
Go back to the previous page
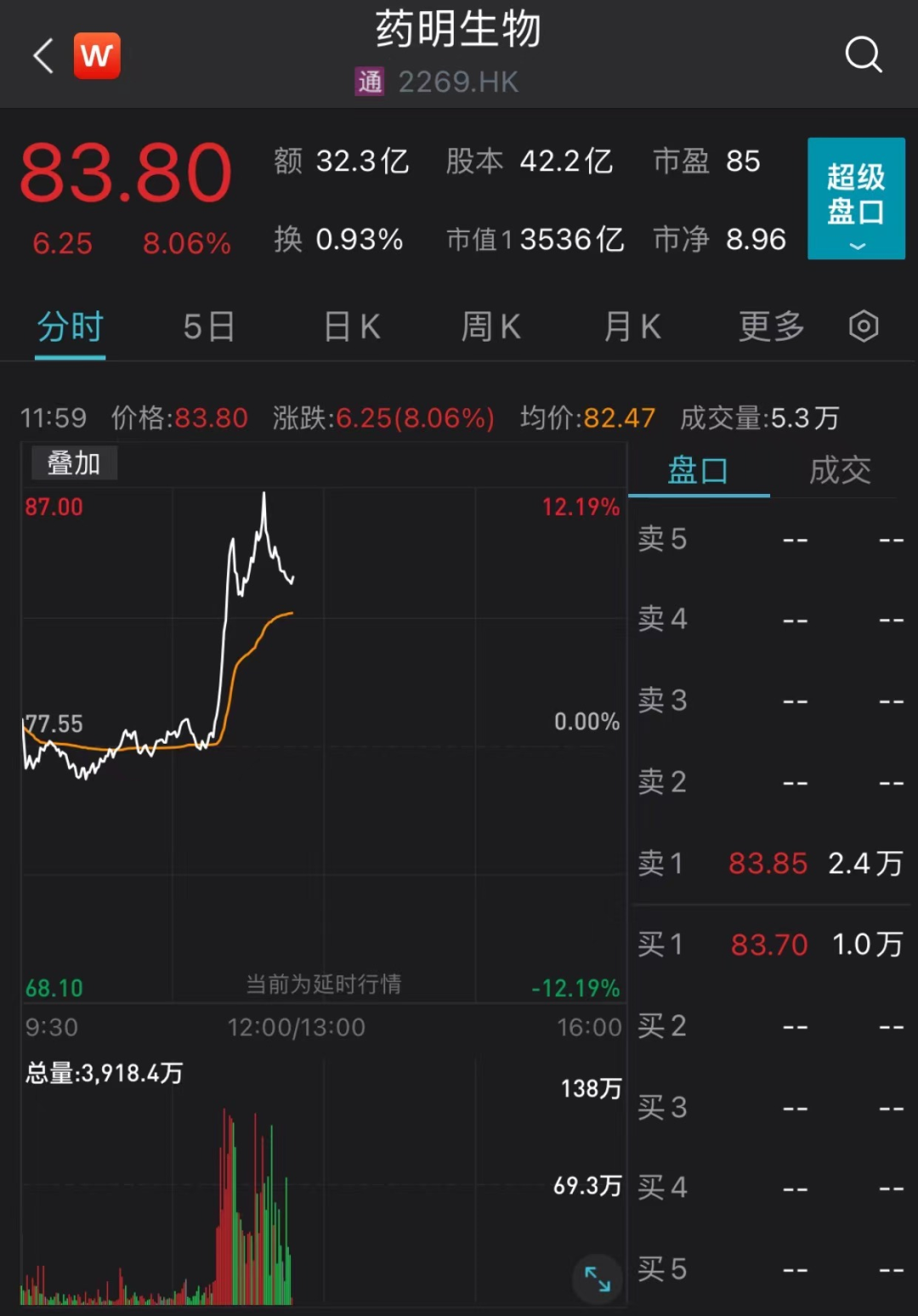pyautogui.click(x=44, y=56)
